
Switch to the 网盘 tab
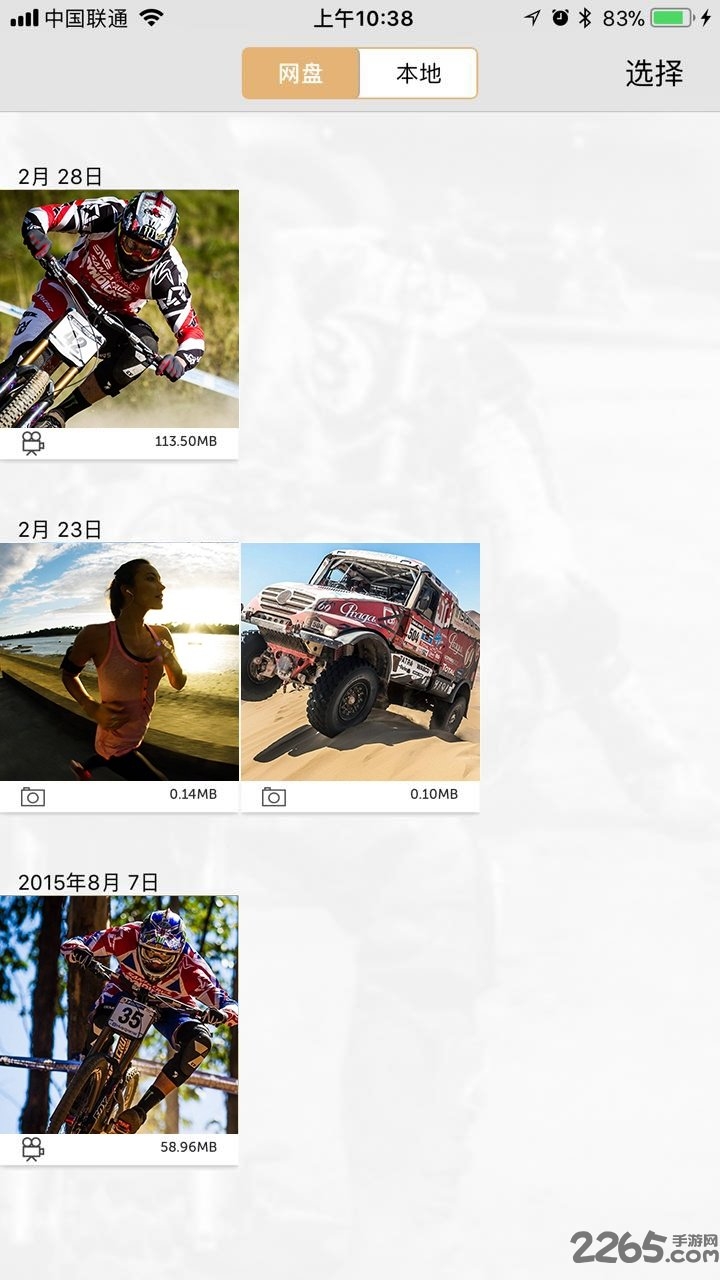300,73
